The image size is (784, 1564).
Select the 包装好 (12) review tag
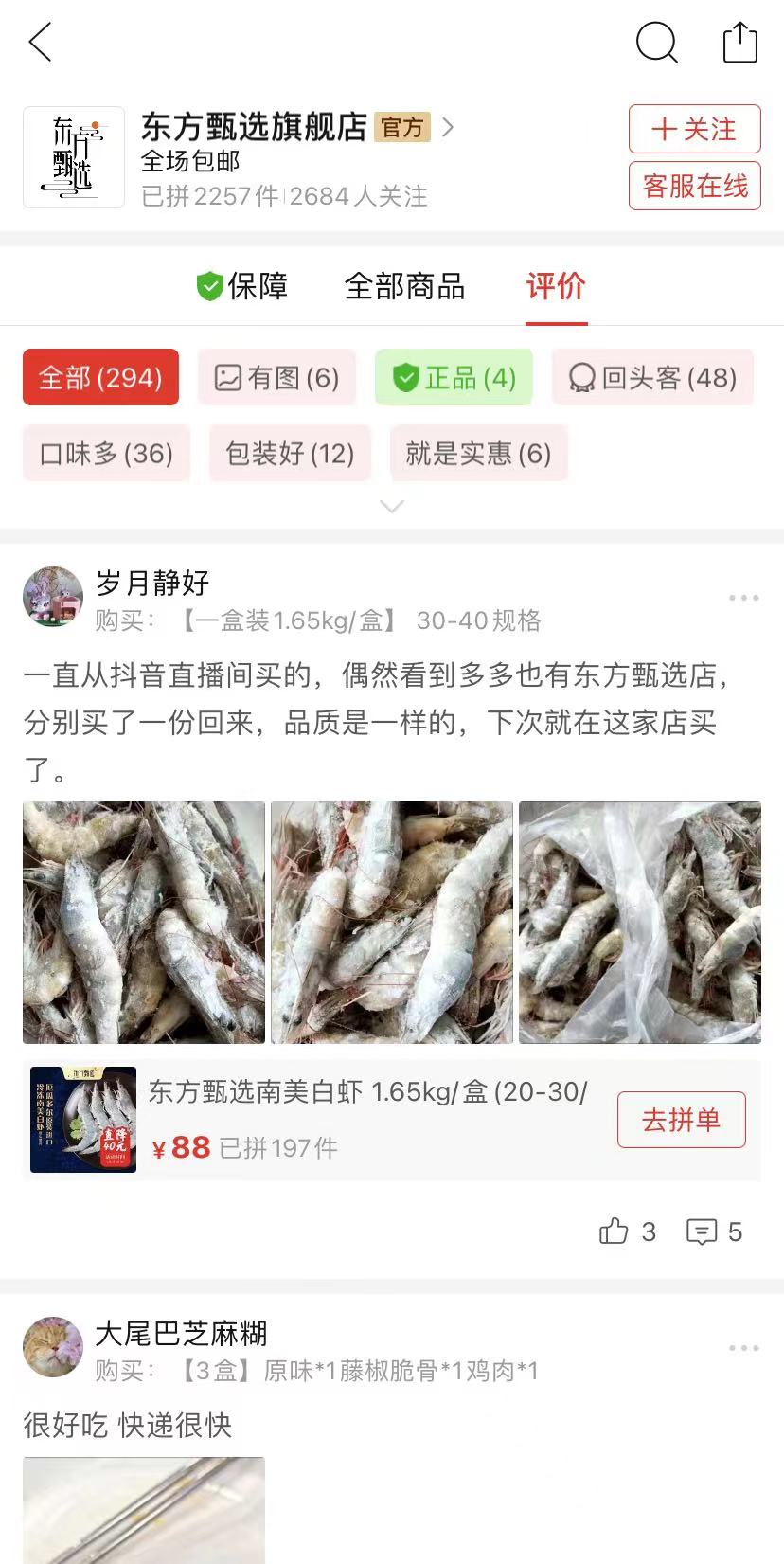click(x=290, y=454)
